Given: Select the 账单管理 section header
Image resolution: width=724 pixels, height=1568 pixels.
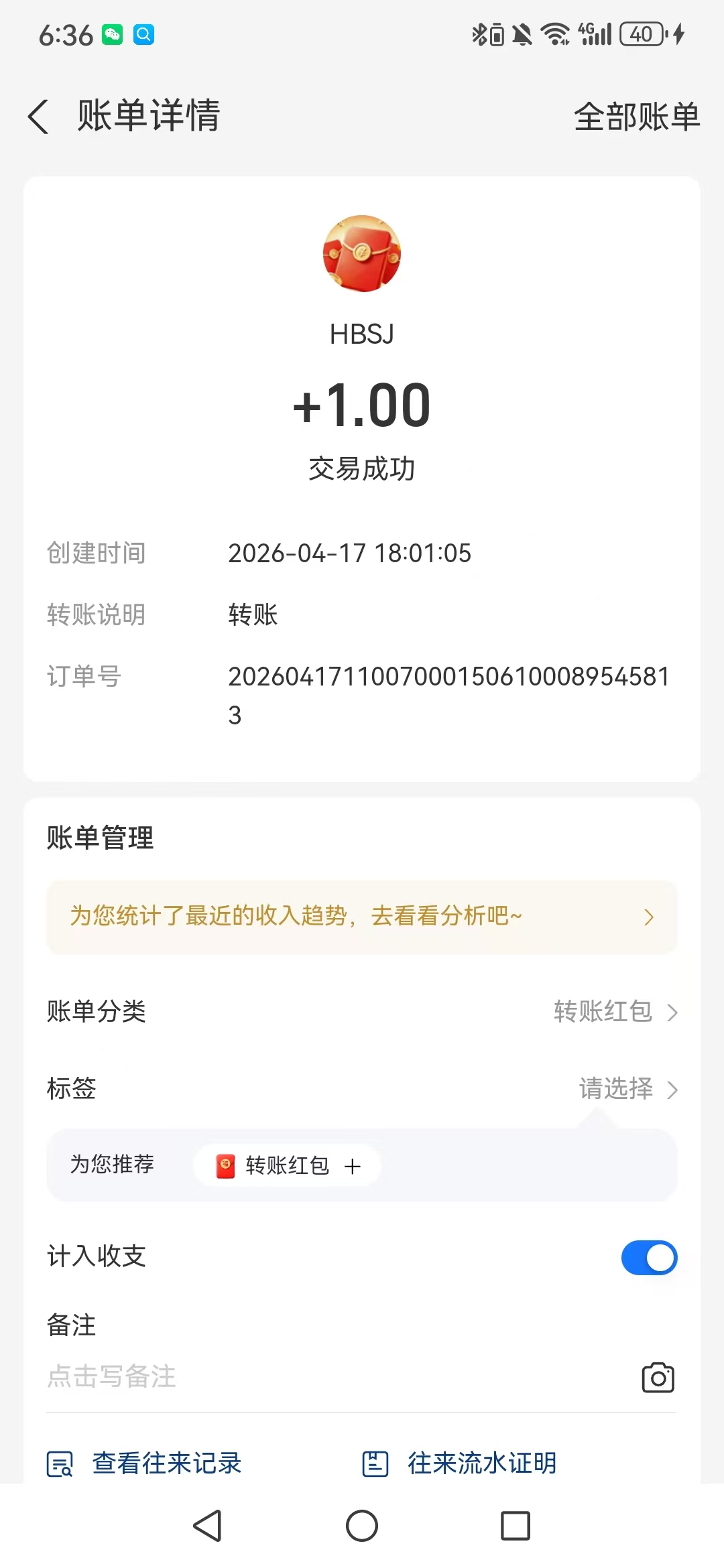Looking at the screenshot, I should pos(101,838).
